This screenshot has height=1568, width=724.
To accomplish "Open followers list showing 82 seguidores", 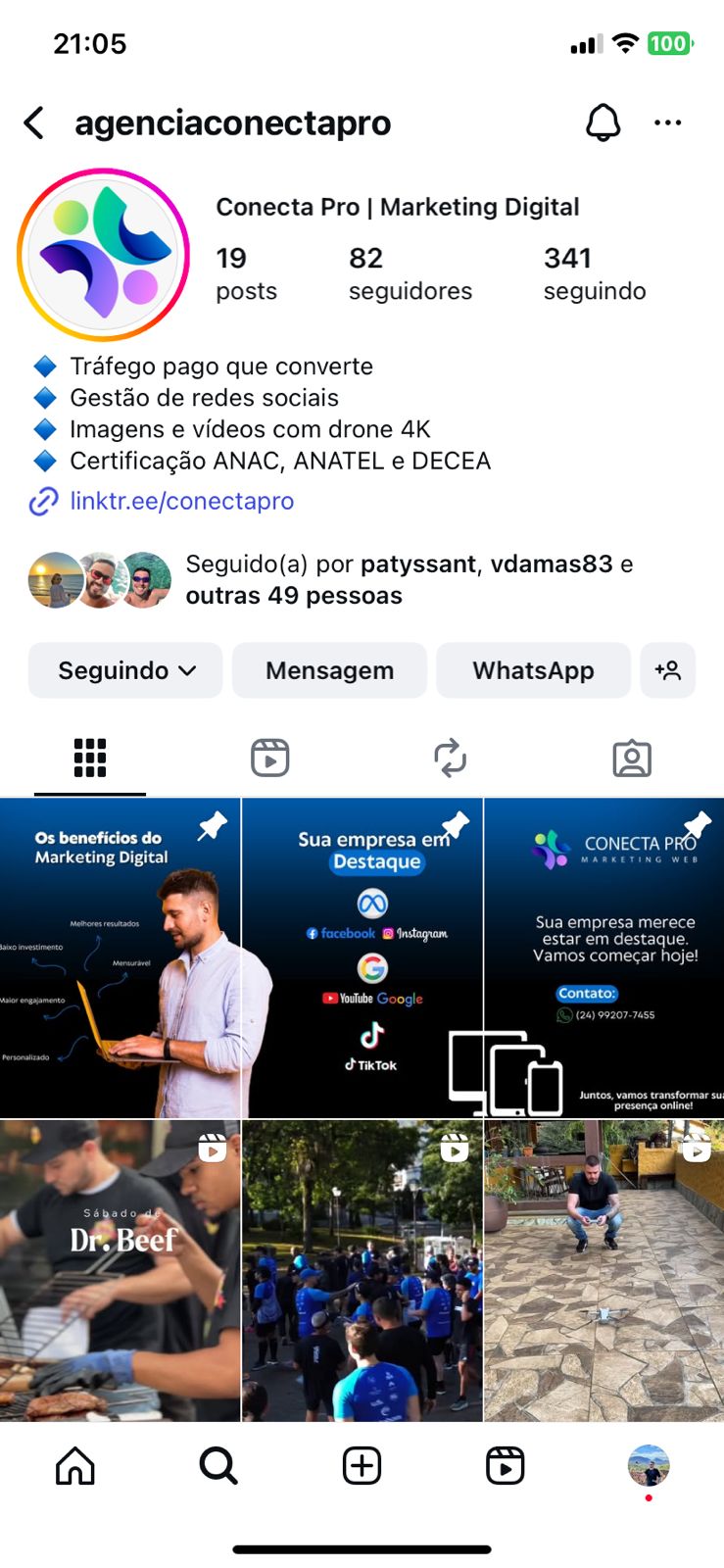I will point(410,273).
